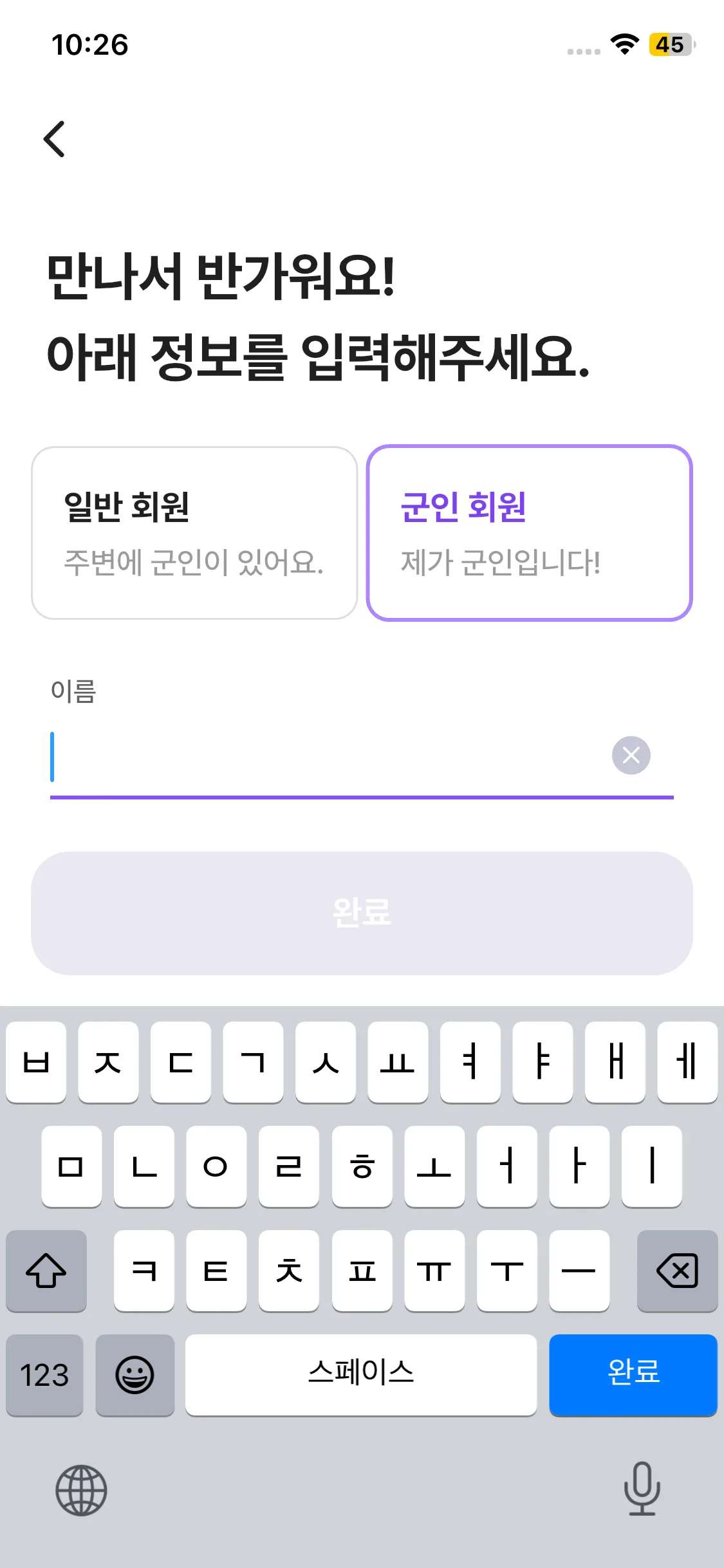Open the emoji keyboard
This screenshot has width=724, height=1568.
click(x=135, y=1375)
